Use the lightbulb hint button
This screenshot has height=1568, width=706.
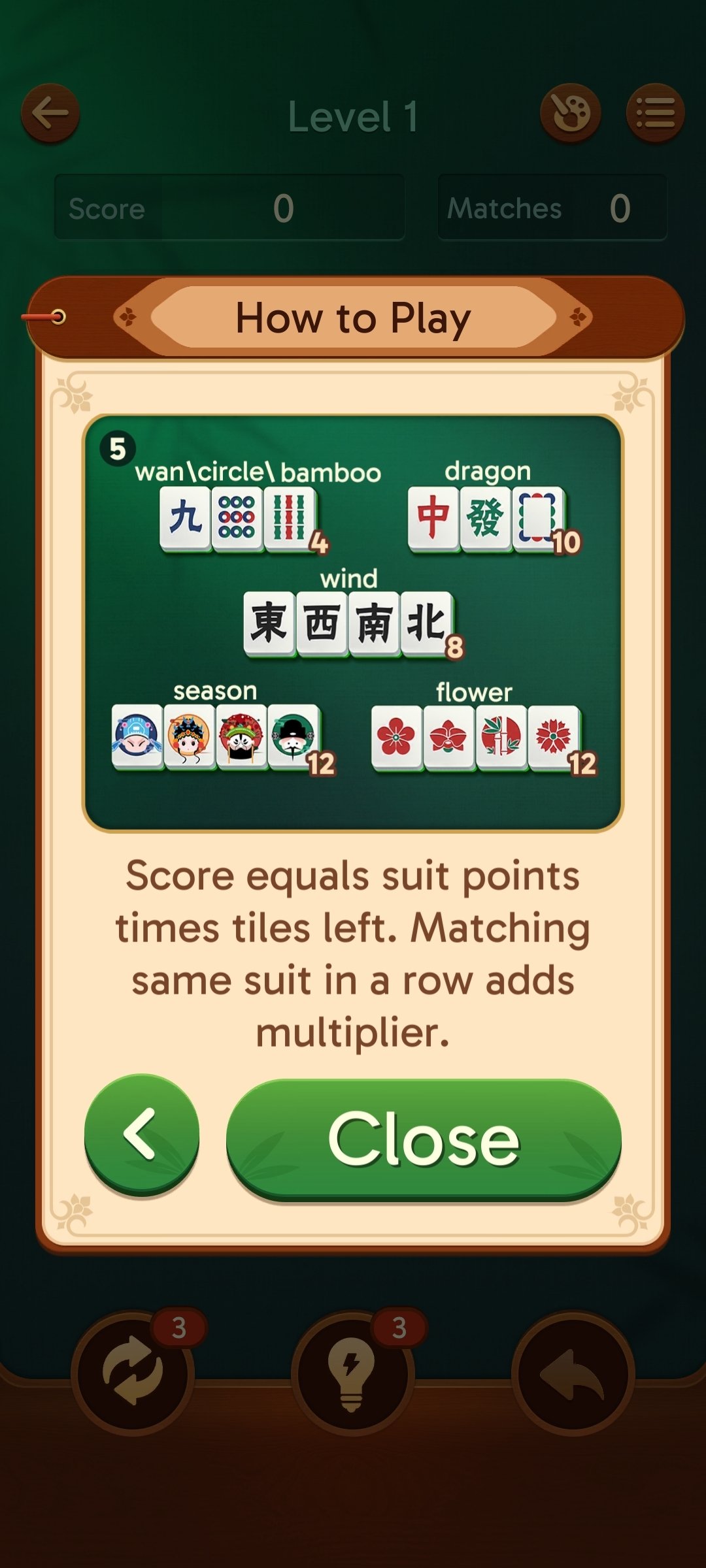(x=353, y=1372)
